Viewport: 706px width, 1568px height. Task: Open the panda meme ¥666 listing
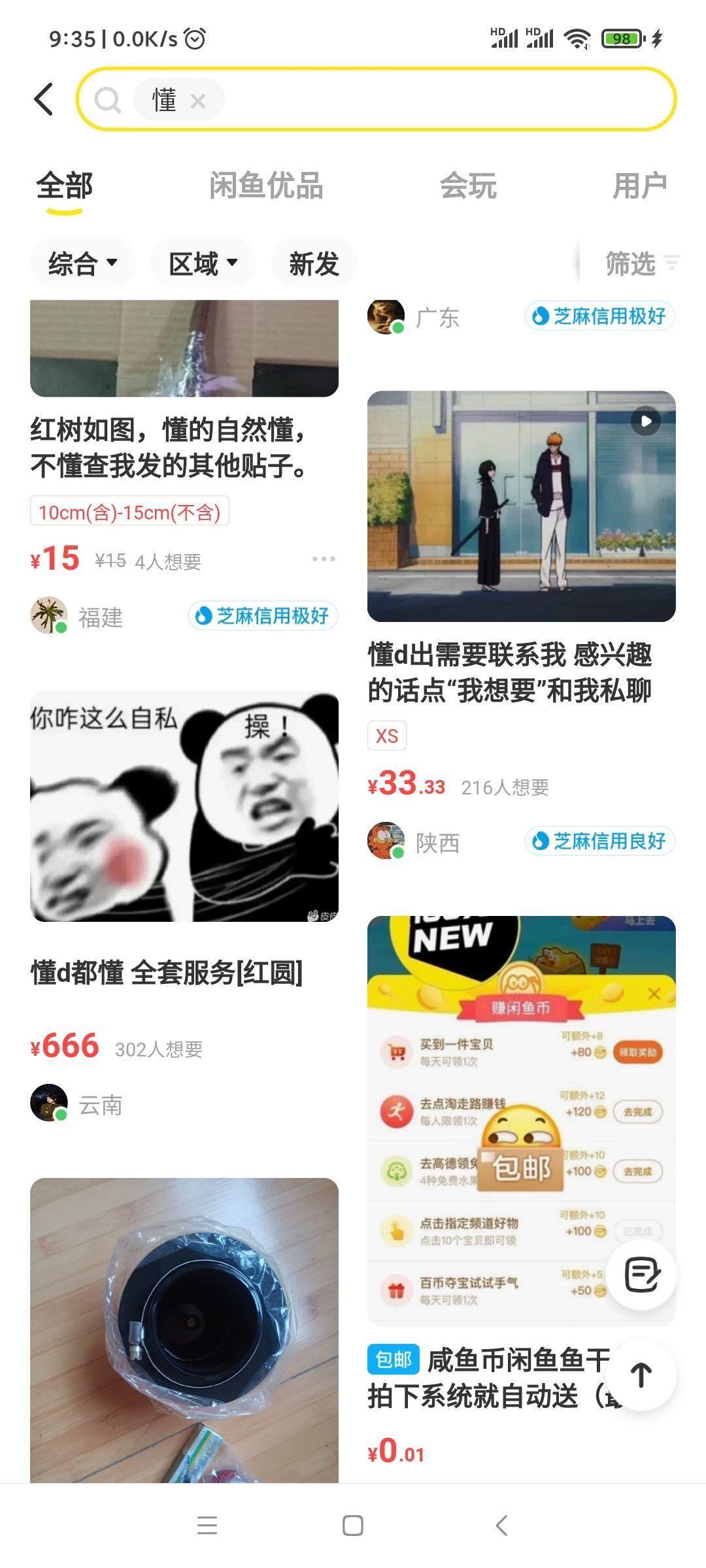pyautogui.click(x=184, y=806)
